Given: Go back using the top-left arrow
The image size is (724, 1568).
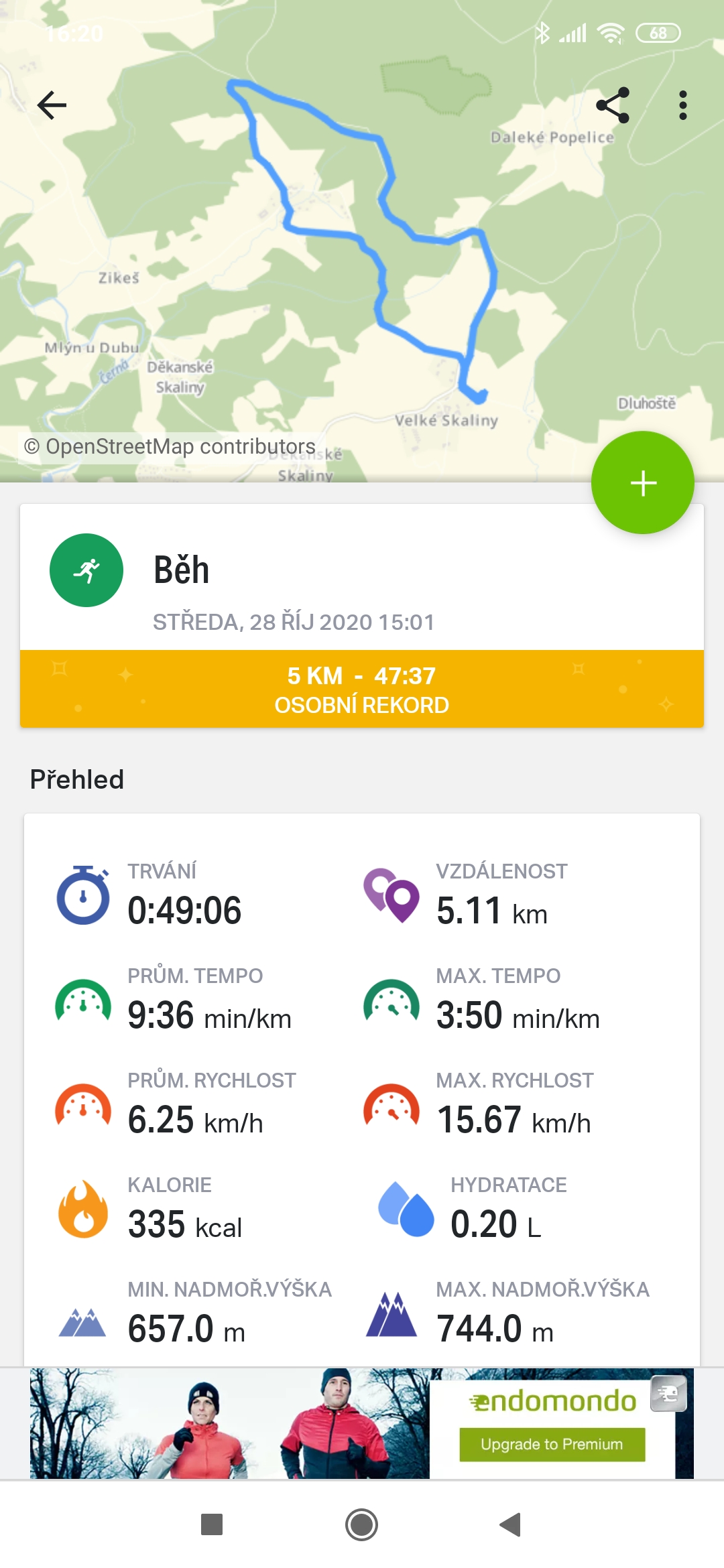Looking at the screenshot, I should pyautogui.click(x=52, y=105).
